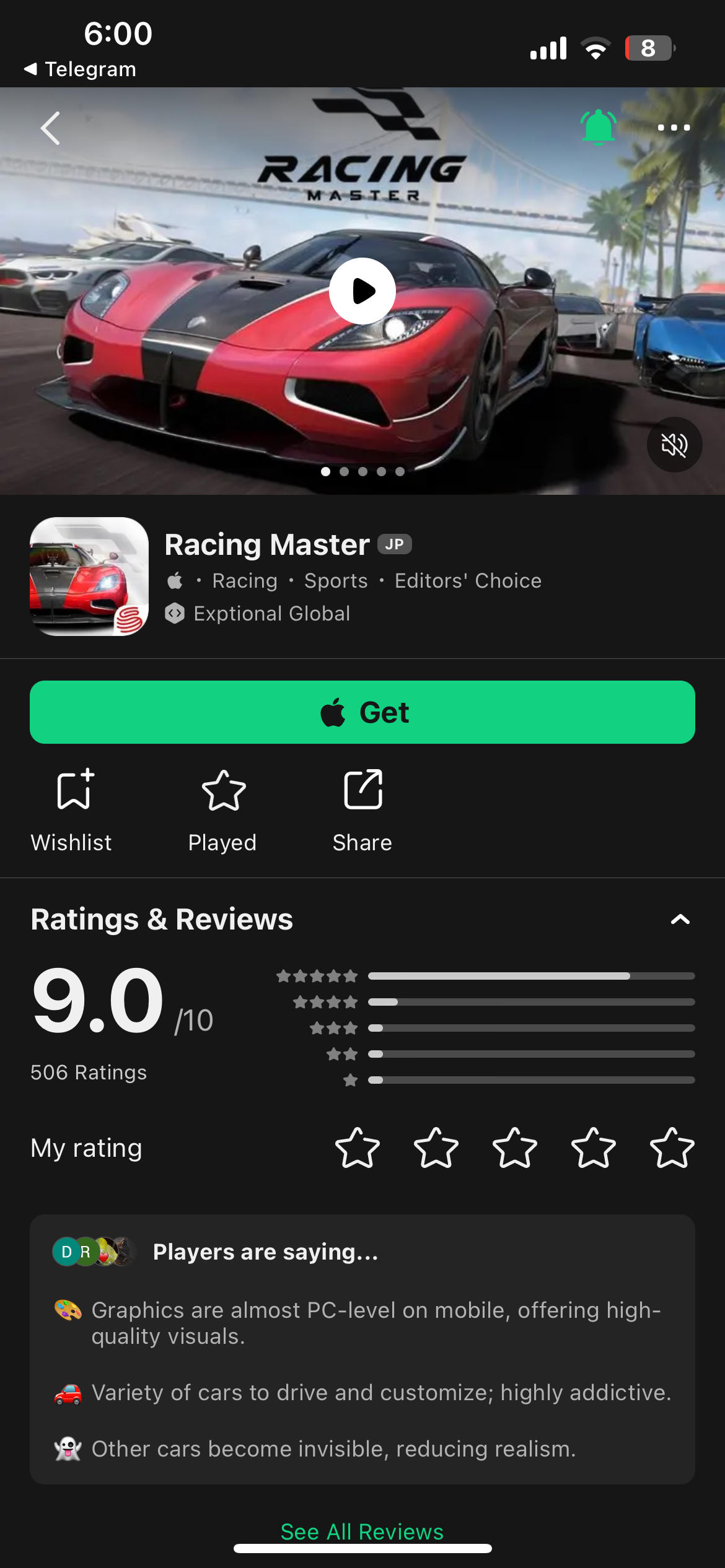
Task: Open the Editors' Choice tag
Action: click(468, 581)
